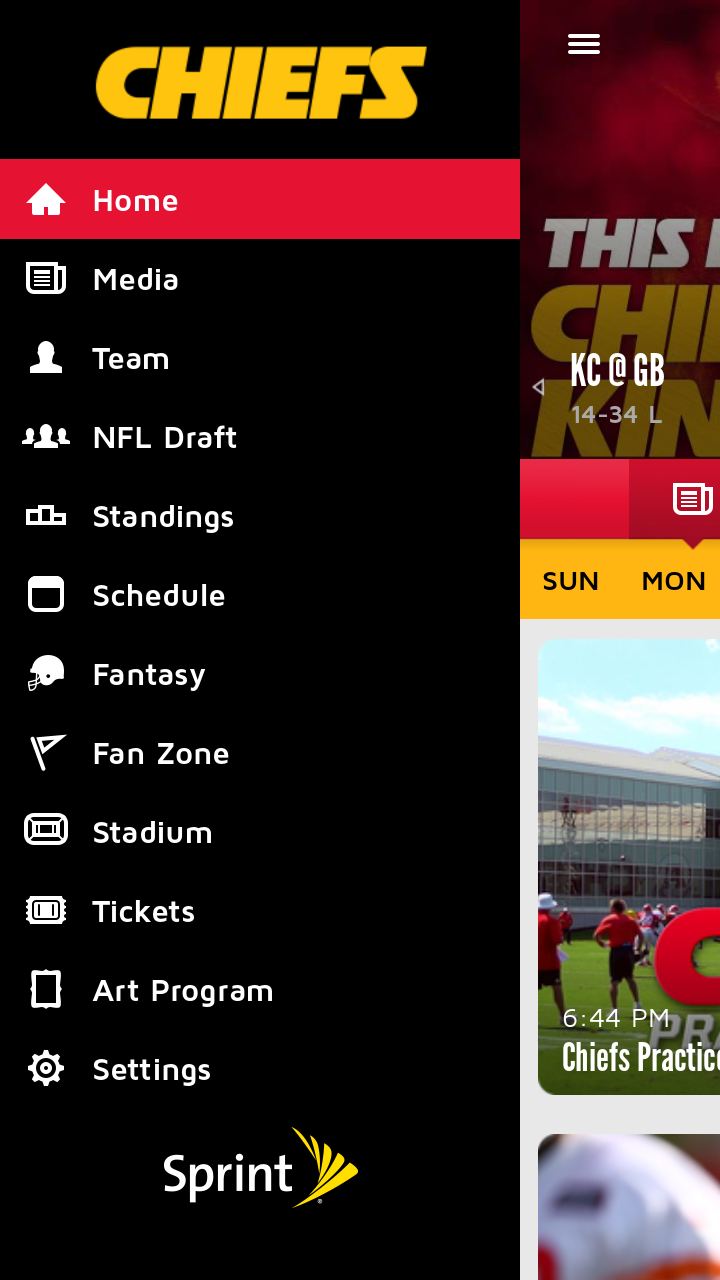Select the NFL Draft group icon
Screen dimensions: 720x1280
[44, 437]
